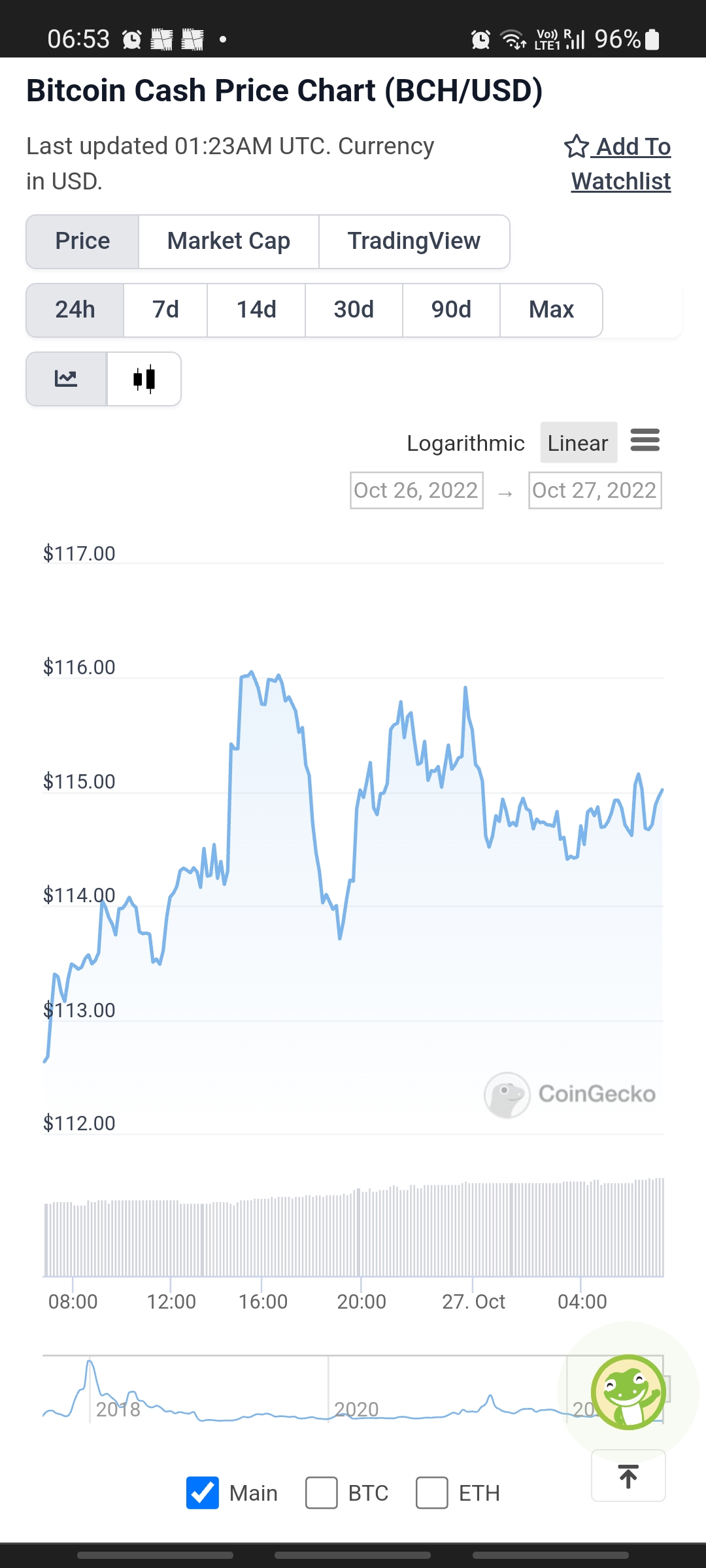
Task: Select the 24h time range
Action: pos(75,310)
